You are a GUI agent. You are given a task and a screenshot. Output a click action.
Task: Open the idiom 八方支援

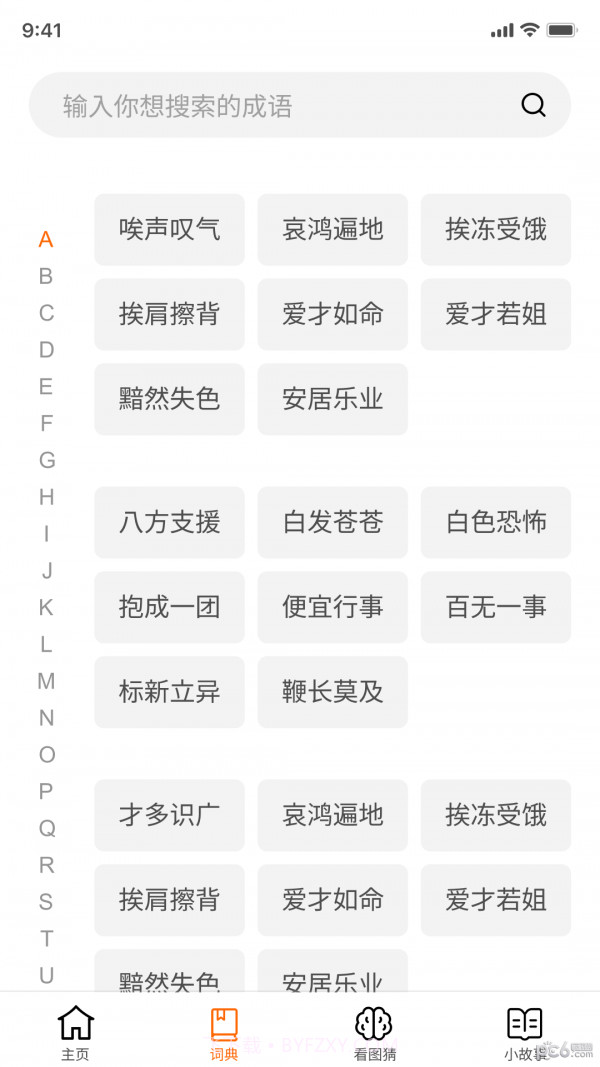[x=169, y=522]
